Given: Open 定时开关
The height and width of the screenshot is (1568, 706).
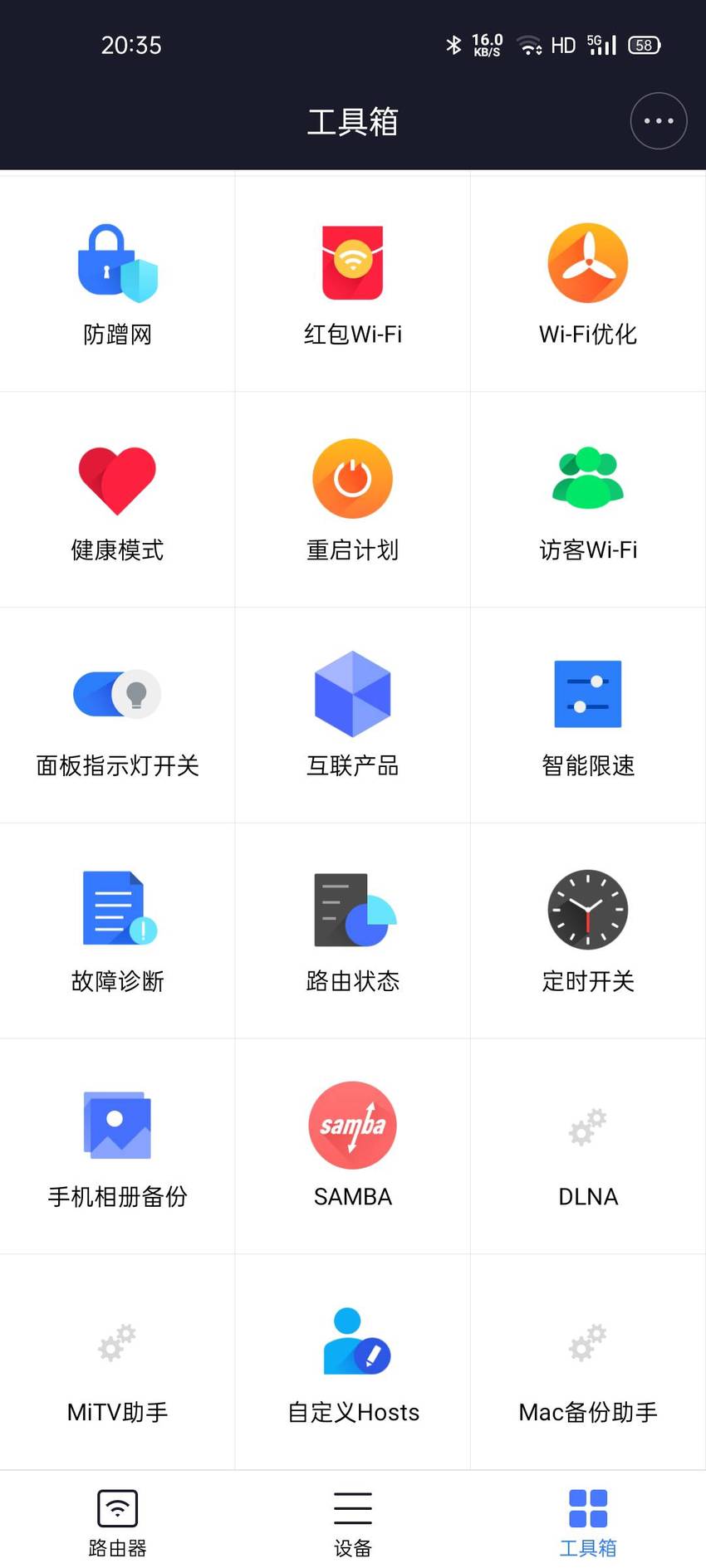Looking at the screenshot, I should coord(588,931).
